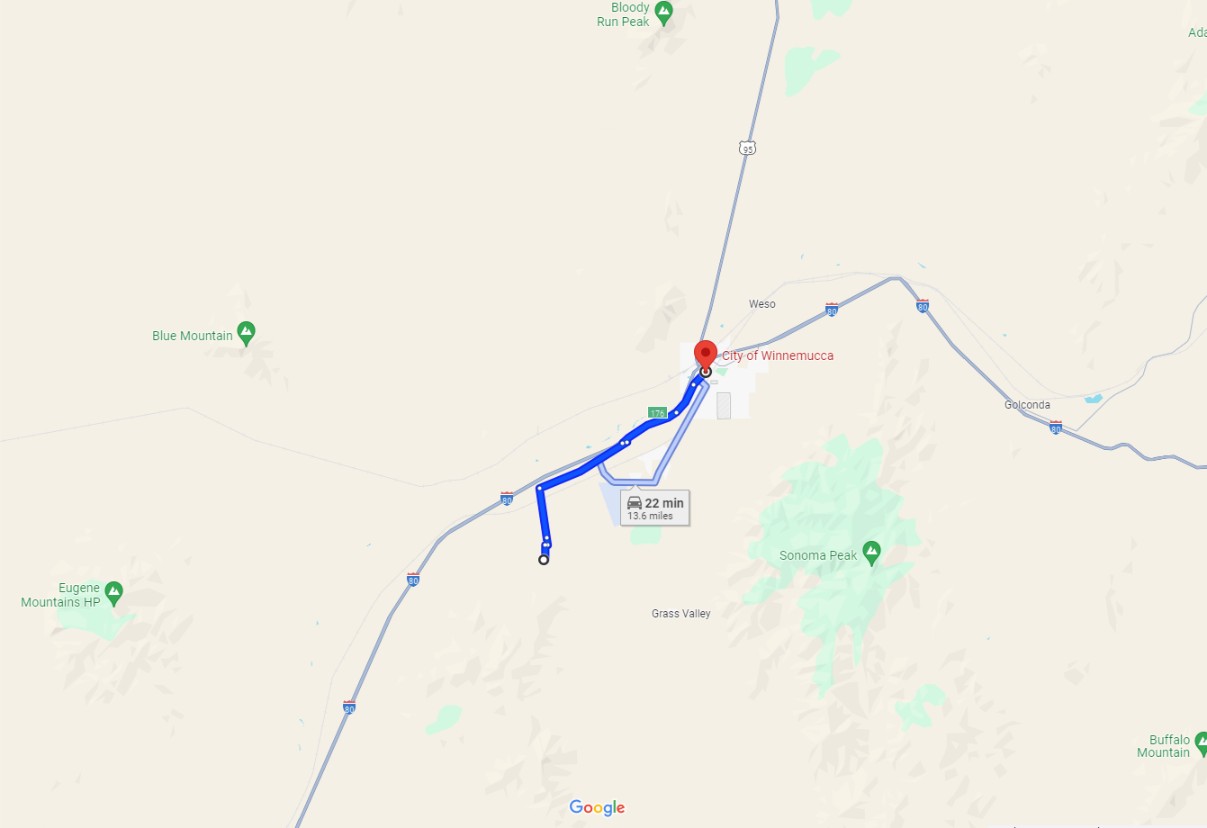This screenshot has width=1207, height=828.
Task: Open the Sonoma Peak place marker
Action: coord(872,551)
